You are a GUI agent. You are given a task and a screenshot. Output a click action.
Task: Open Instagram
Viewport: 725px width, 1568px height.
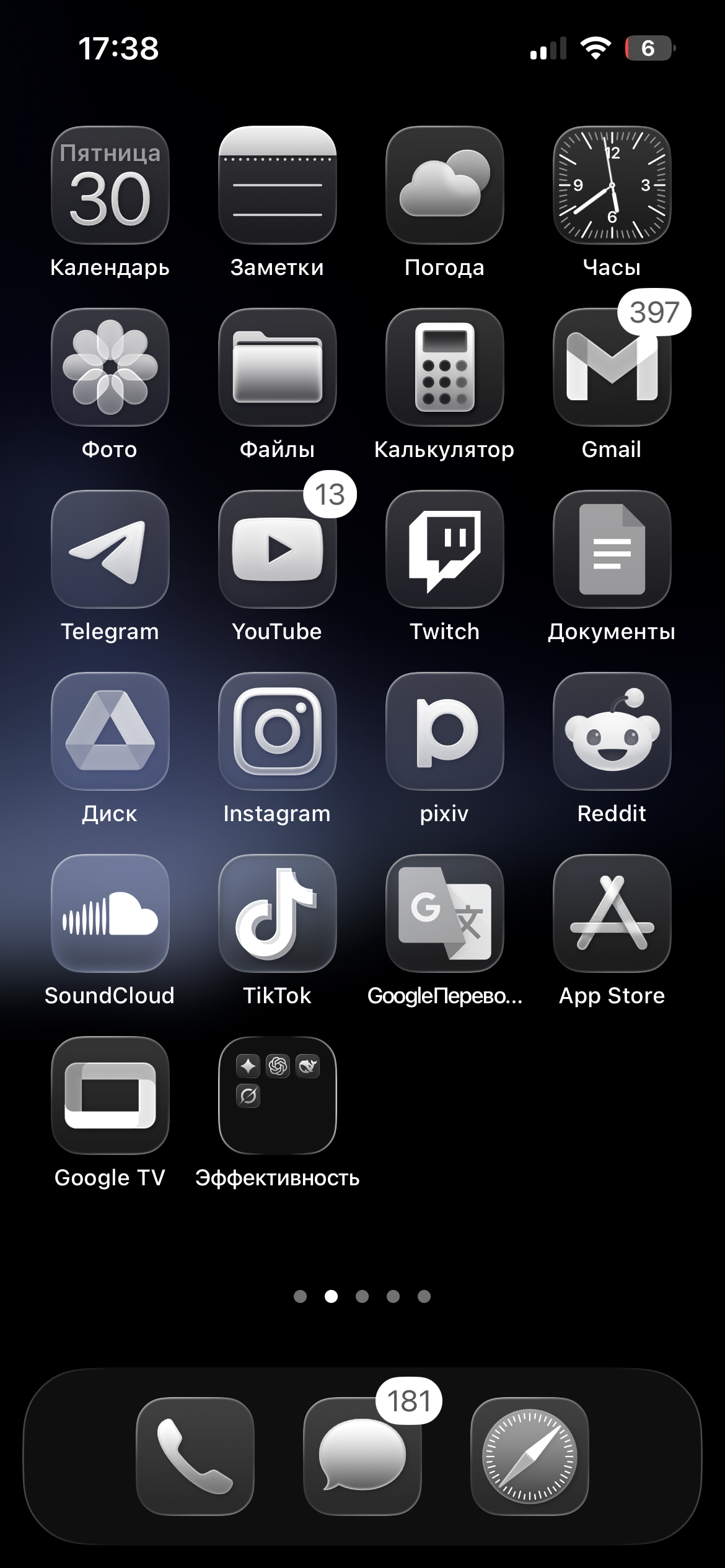coord(277,731)
